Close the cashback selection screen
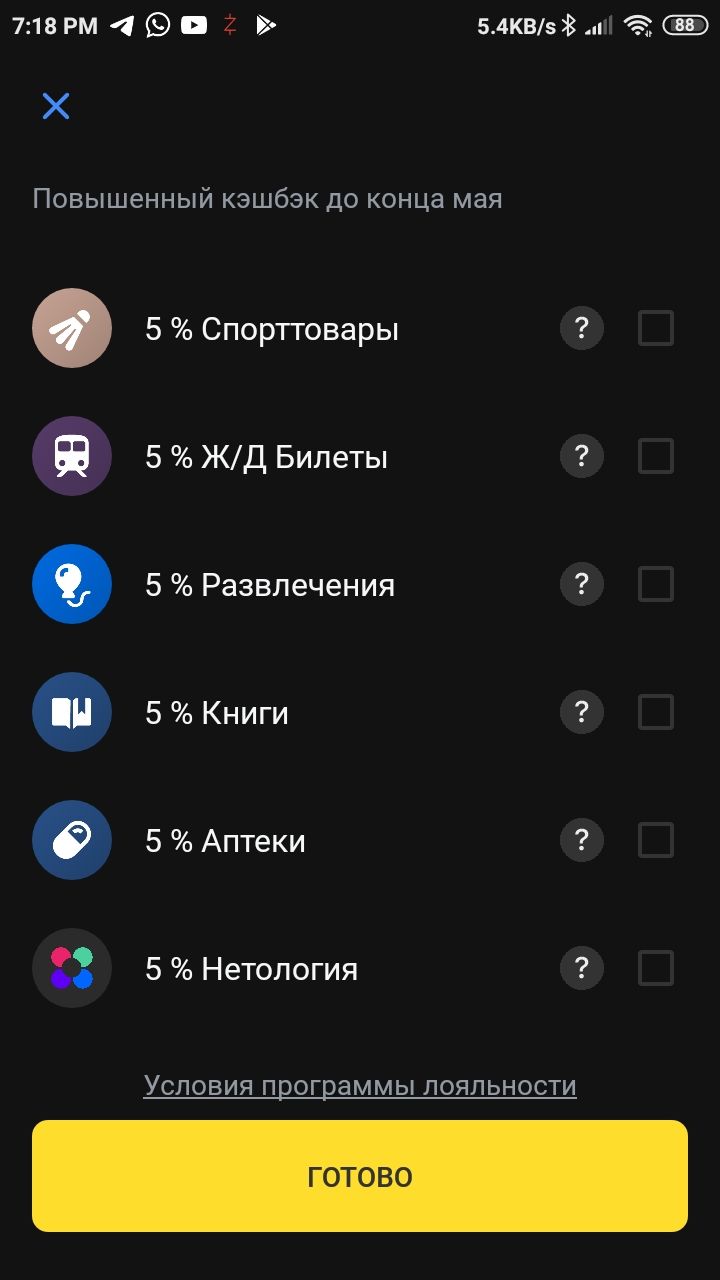 pyautogui.click(x=56, y=106)
